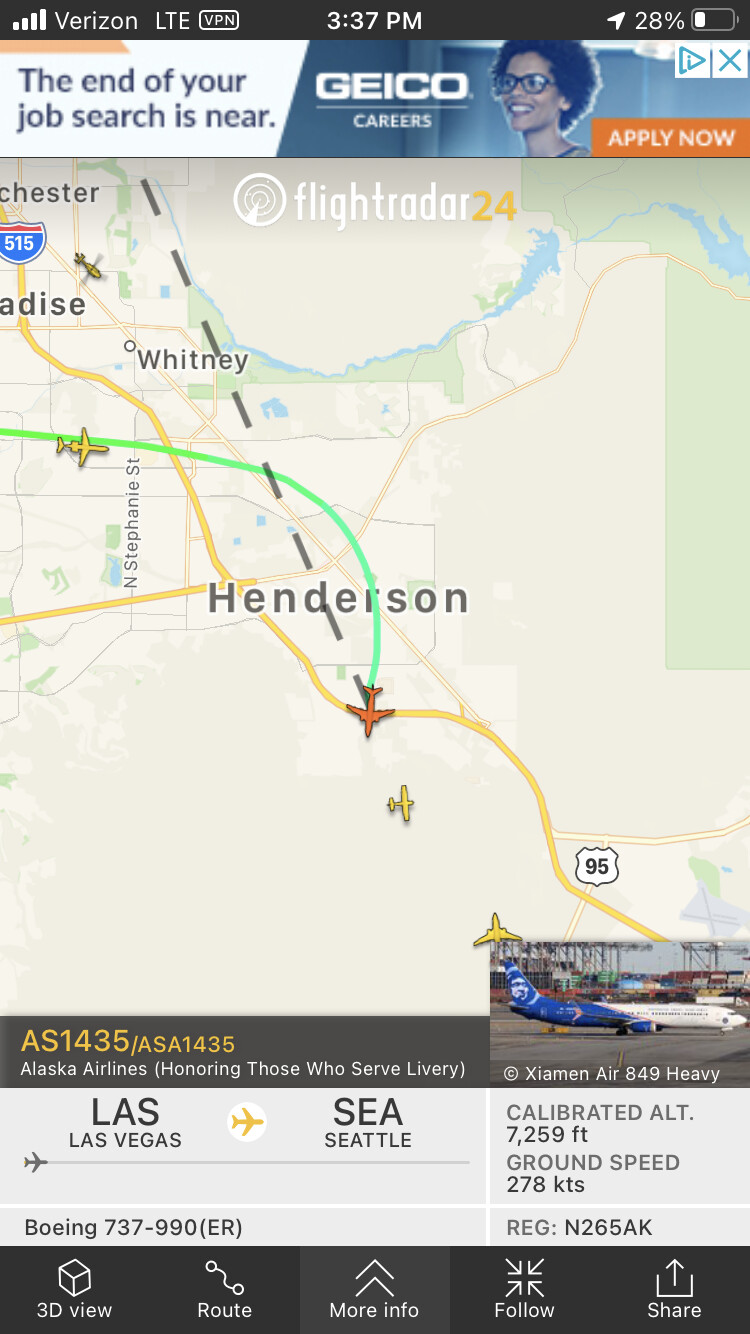Share flight AS1435
The width and height of the screenshot is (750, 1334).
(x=674, y=1290)
